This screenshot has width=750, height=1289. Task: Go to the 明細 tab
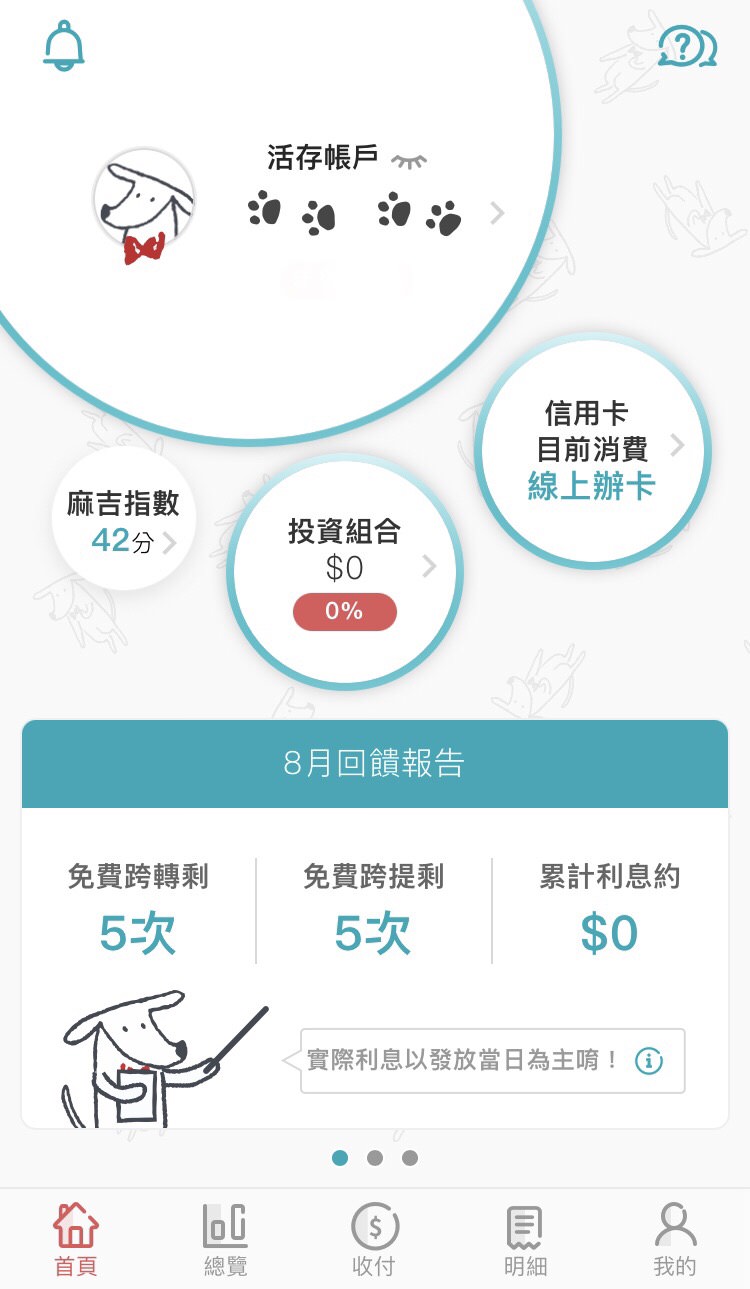tap(524, 1240)
